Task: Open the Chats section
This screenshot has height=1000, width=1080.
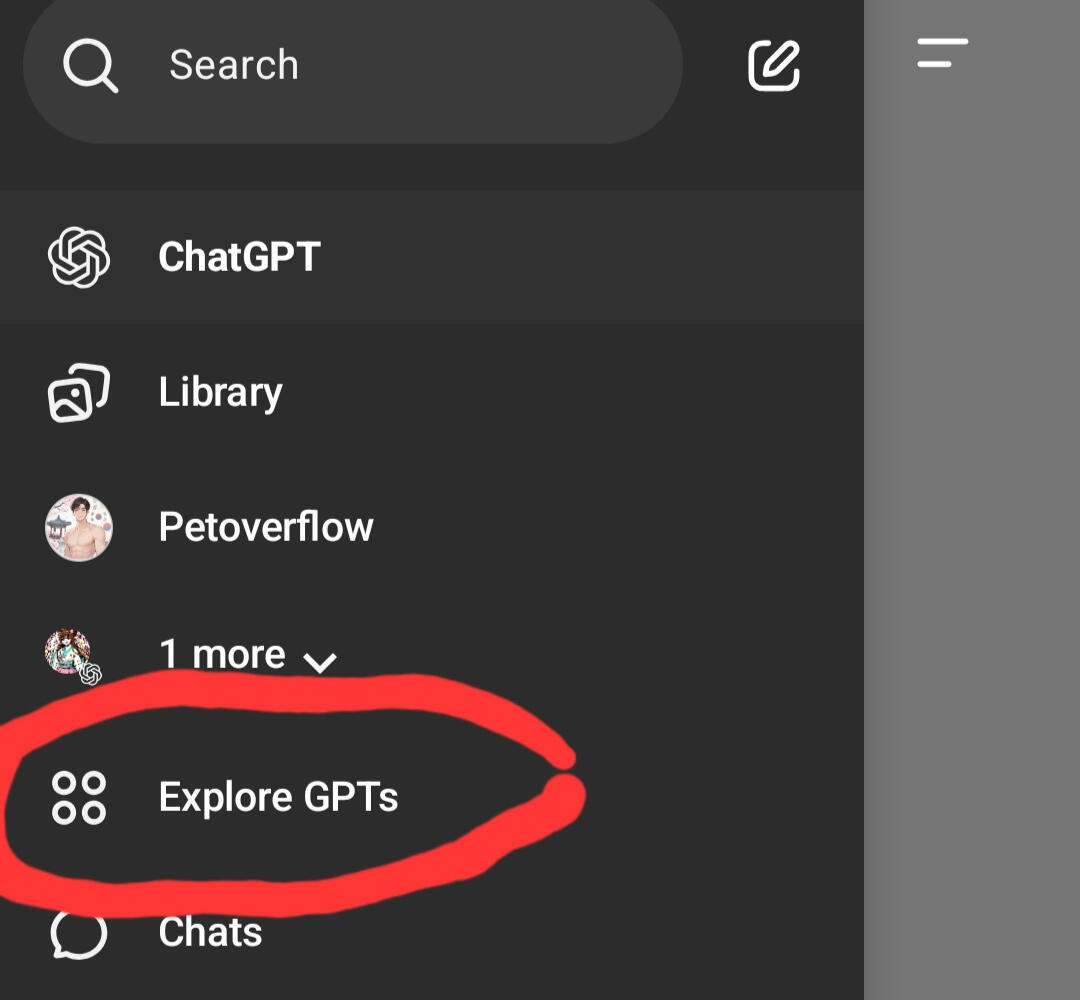Action: tap(210, 932)
